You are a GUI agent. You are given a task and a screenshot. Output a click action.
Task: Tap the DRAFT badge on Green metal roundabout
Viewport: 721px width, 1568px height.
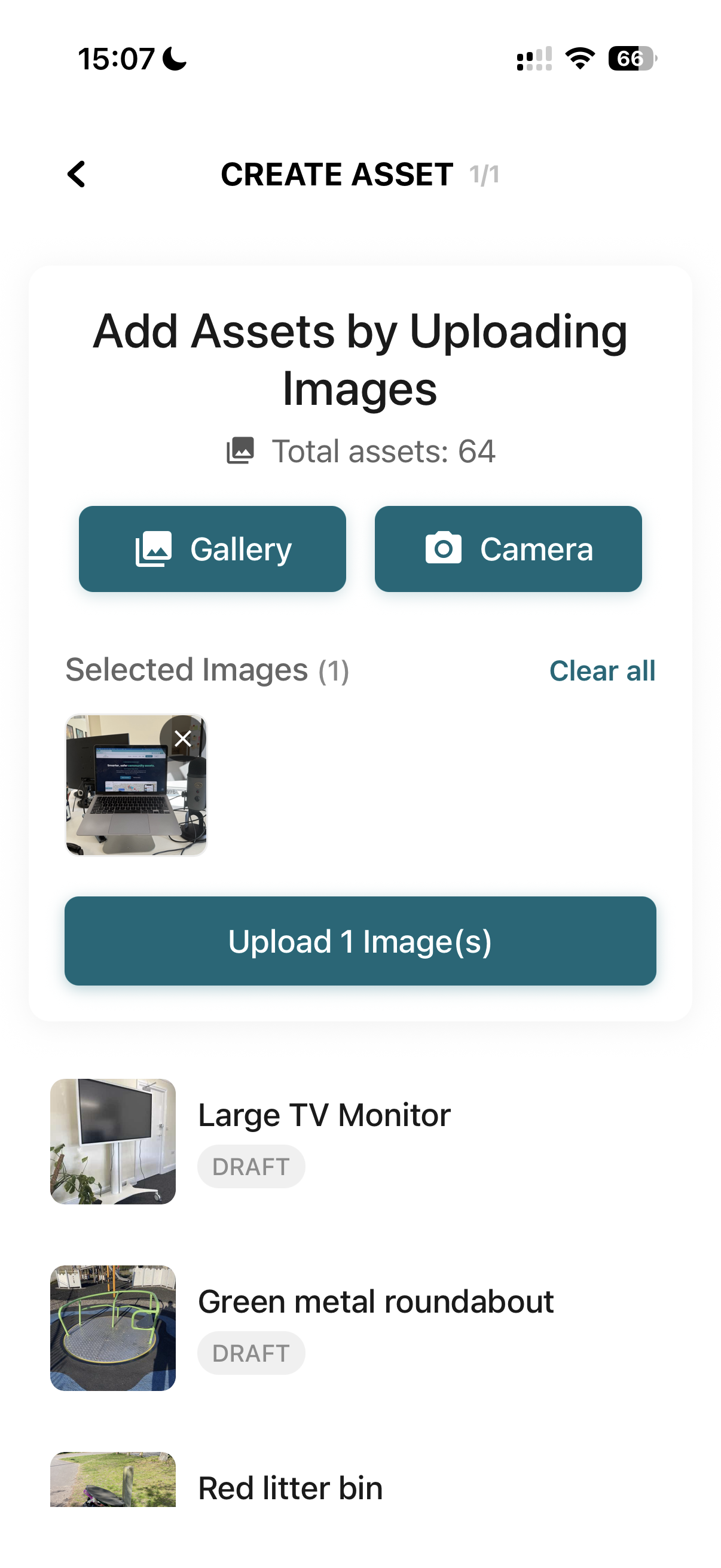(251, 1353)
